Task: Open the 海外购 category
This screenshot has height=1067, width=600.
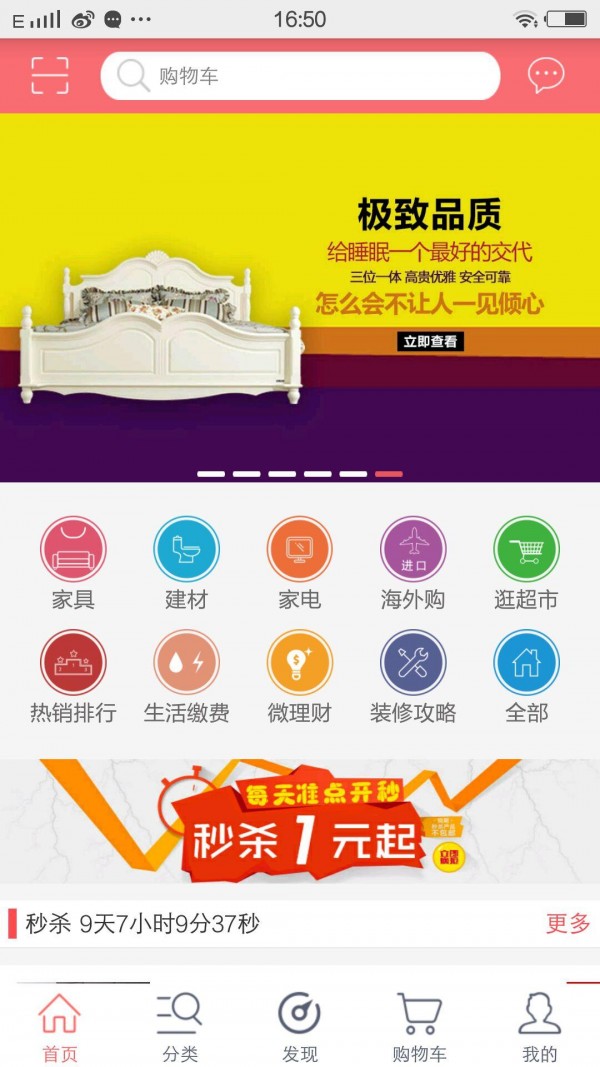Action: tap(413, 564)
